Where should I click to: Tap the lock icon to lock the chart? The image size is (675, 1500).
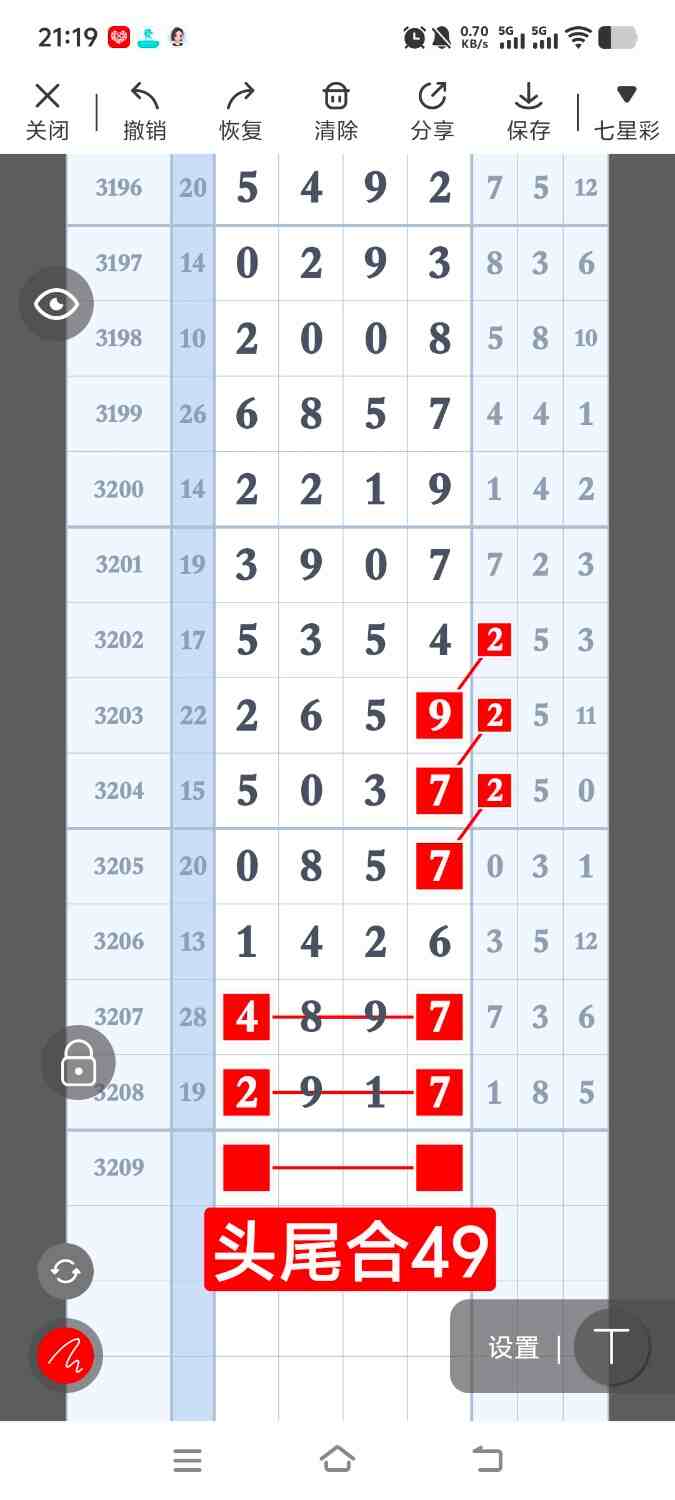coord(78,1063)
